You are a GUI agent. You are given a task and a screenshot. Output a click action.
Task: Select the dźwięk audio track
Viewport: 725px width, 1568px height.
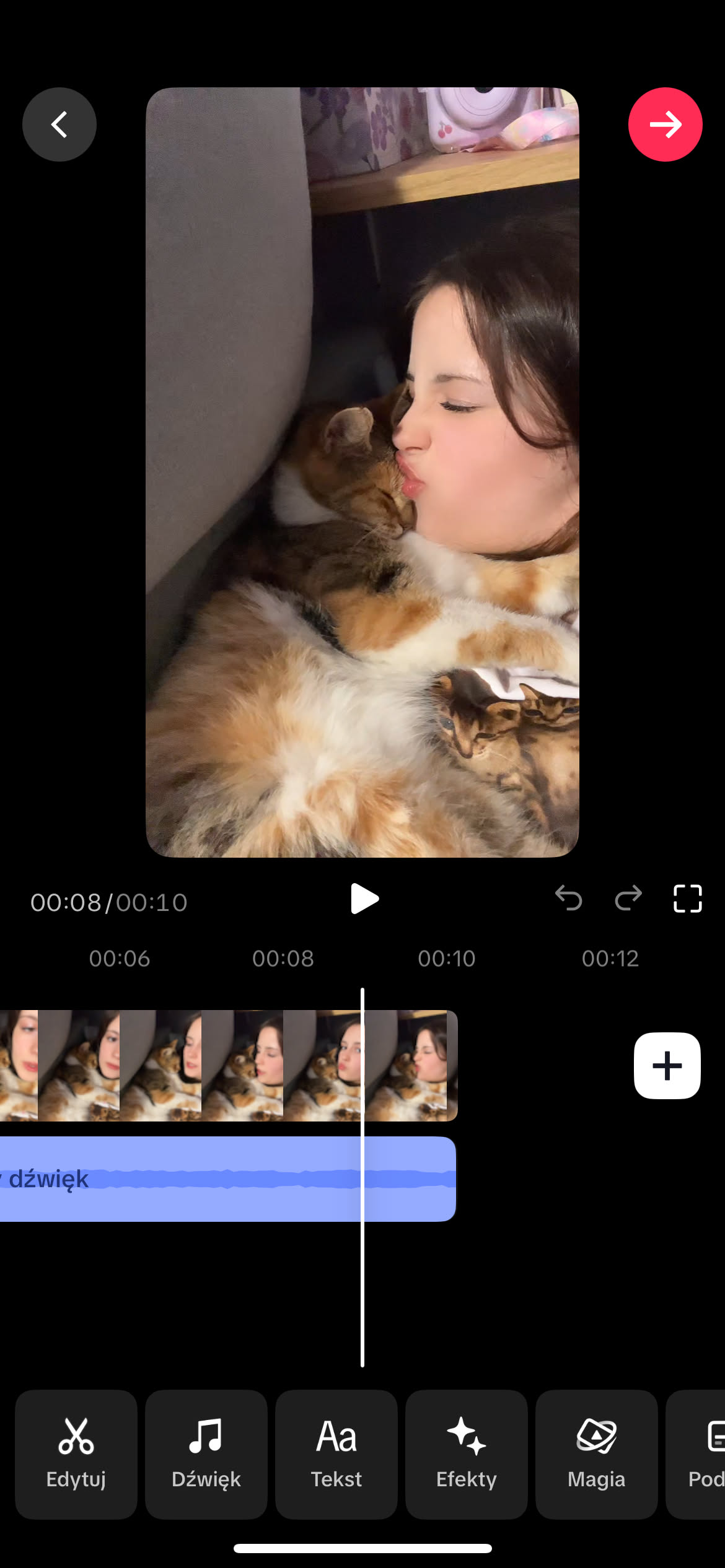click(x=223, y=1179)
